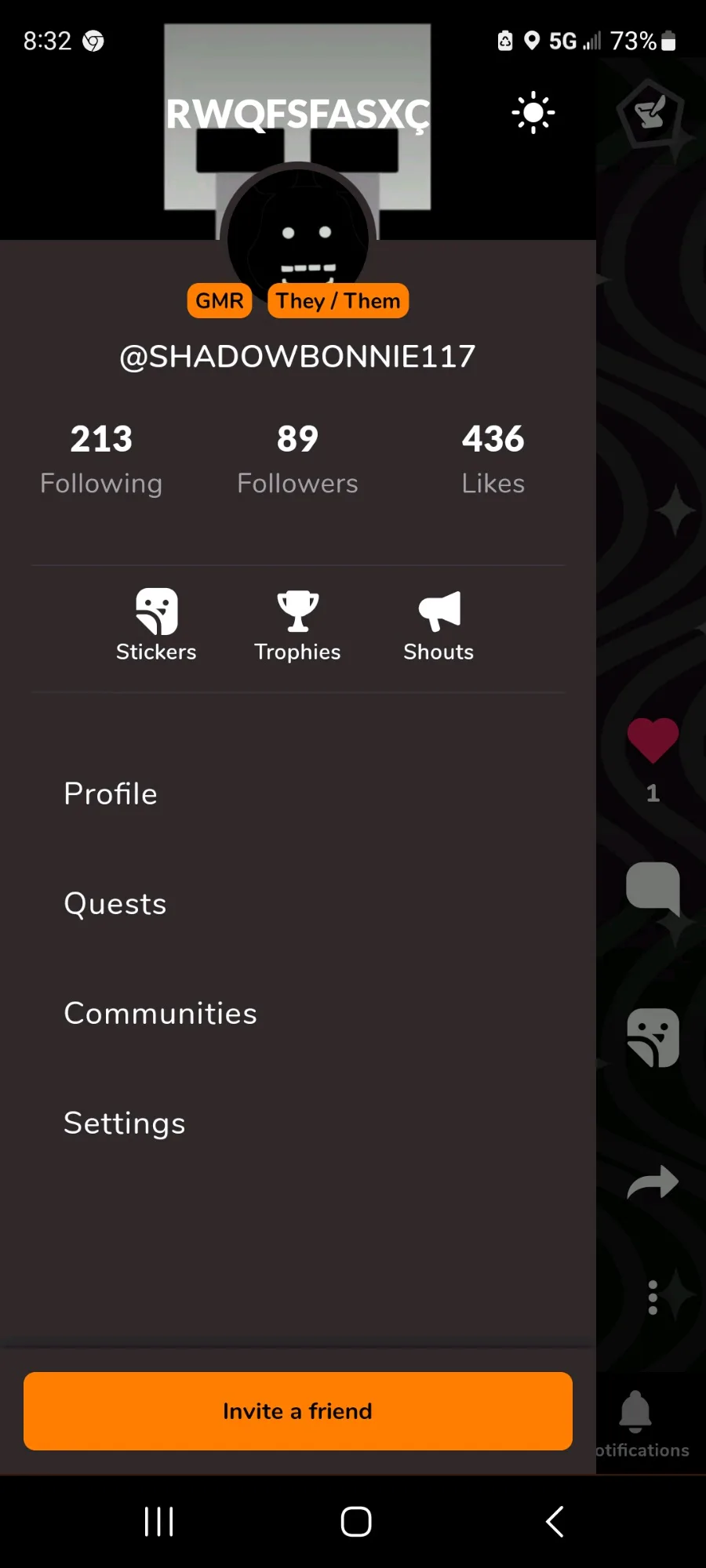This screenshot has height=1568, width=706.
Task: View your Trophies
Action: point(297,625)
